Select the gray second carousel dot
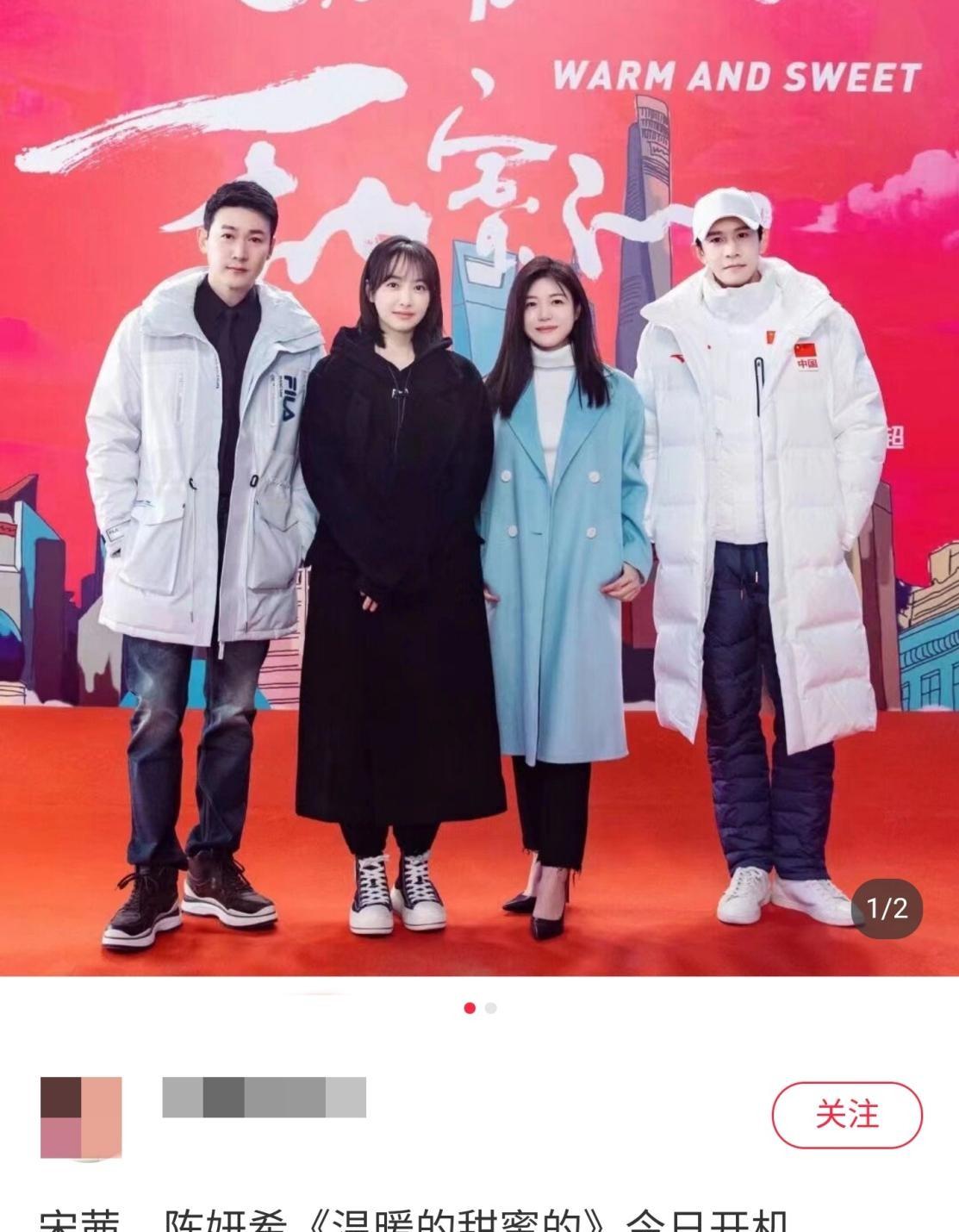Image resolution: width=959 pixels, height=1232 pixels. coord(489,1005)
